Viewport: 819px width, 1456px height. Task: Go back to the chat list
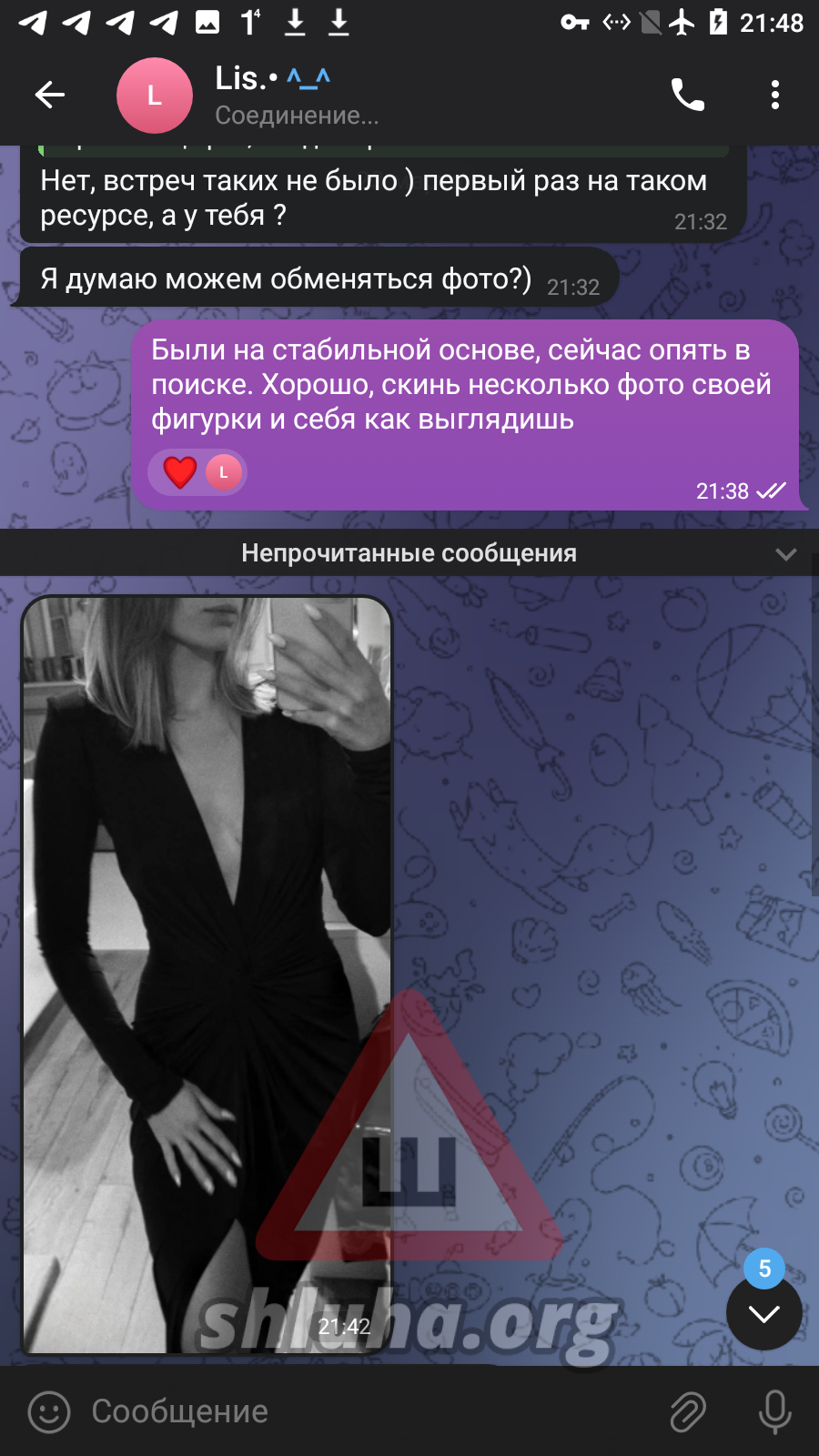pos(50,95)
